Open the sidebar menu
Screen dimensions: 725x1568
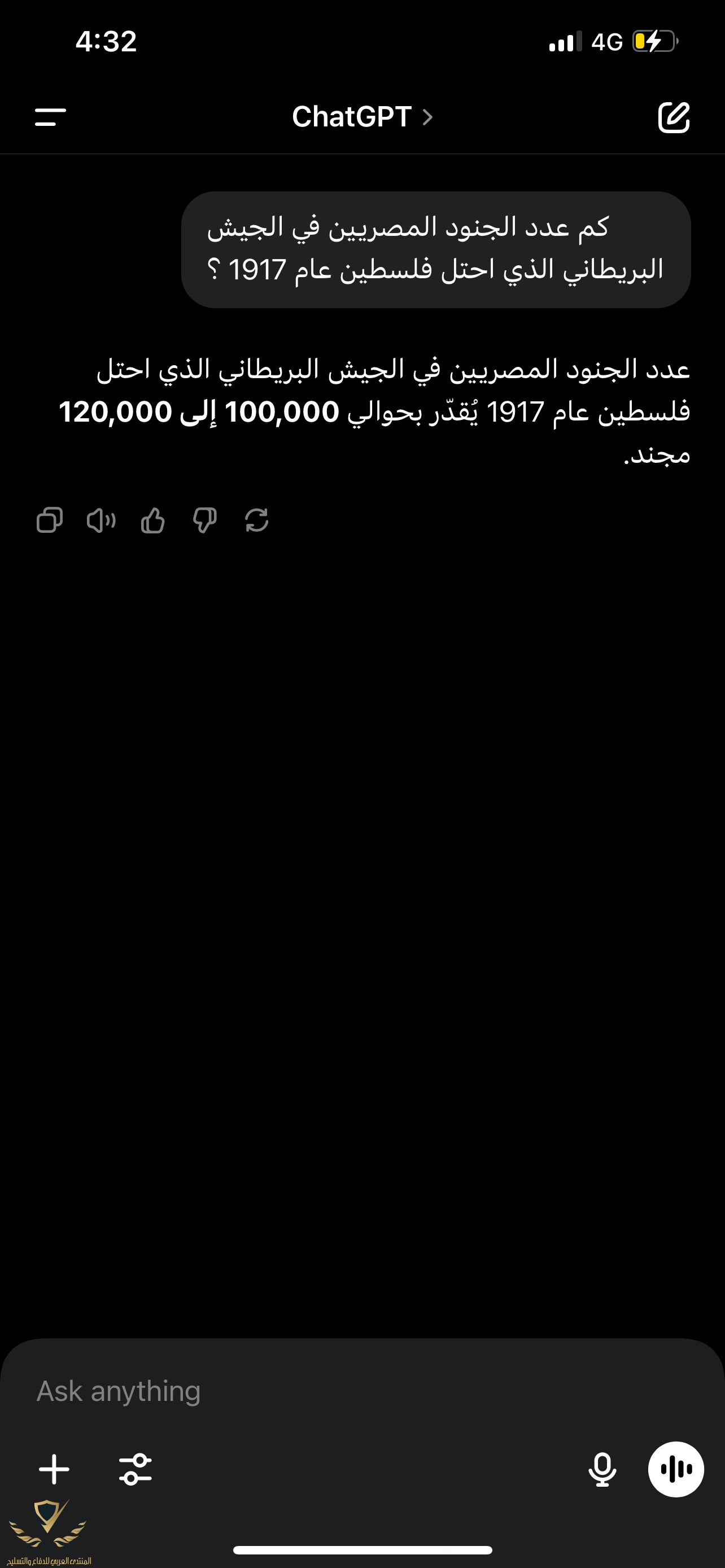pos(50,117)
